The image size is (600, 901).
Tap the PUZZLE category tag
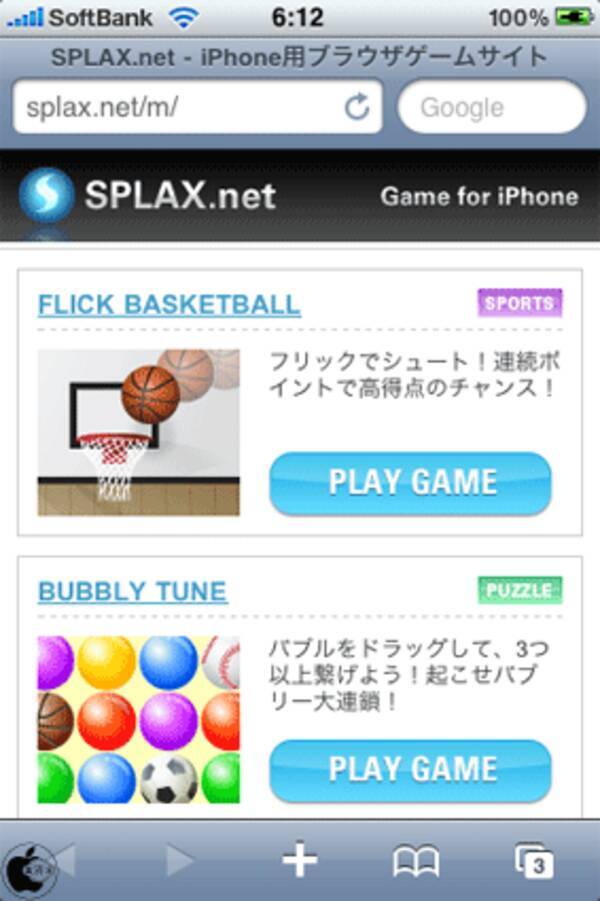pos(519,590)
